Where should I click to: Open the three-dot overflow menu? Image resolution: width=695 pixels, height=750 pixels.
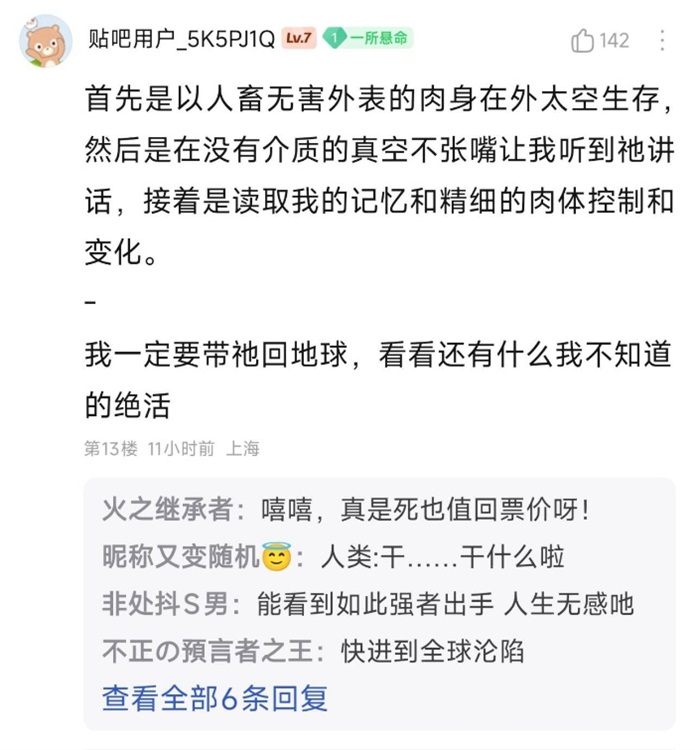(x=663, y=40)
